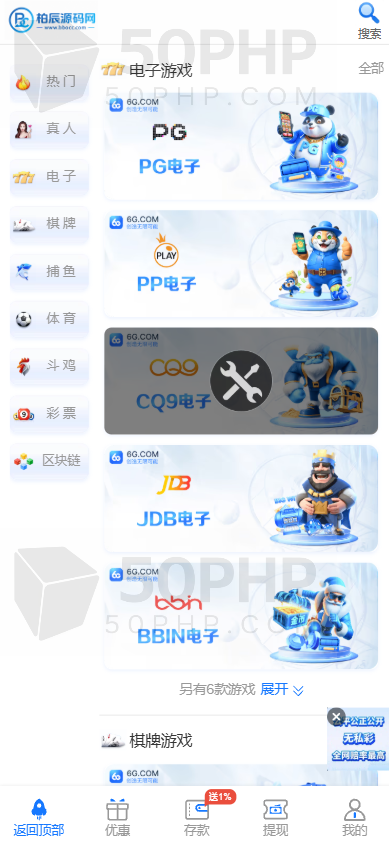Choose the 彩票 category
This screenshot has width=389, height=851.
49,414
